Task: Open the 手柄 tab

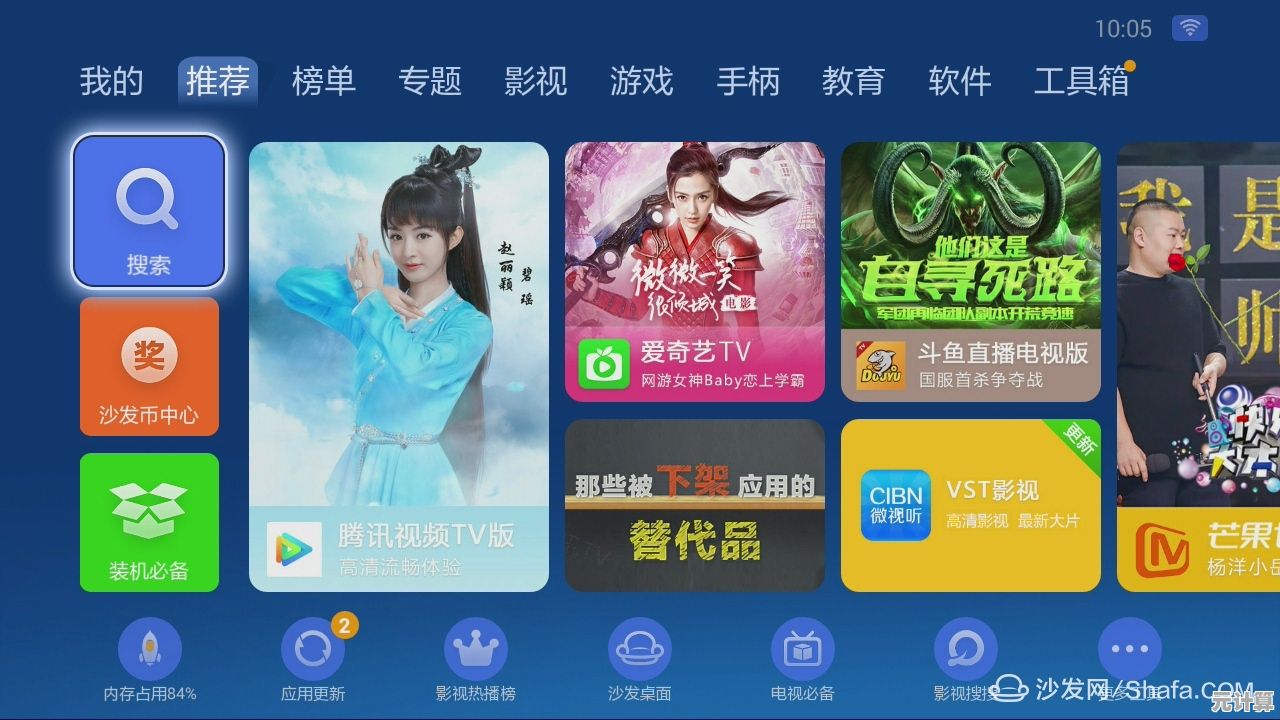Action: [x=747, y=81]
